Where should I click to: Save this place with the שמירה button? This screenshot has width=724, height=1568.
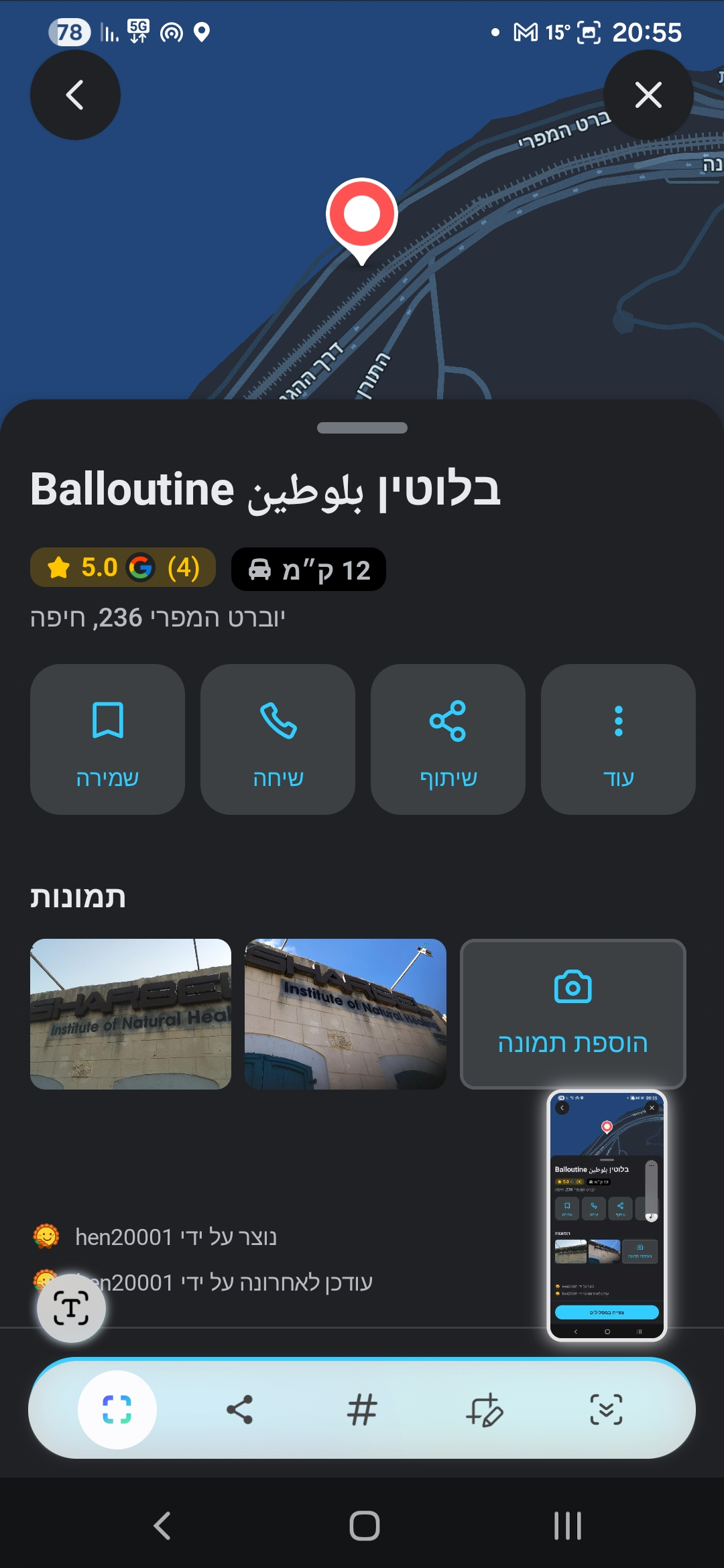pyautogui.click(x=107, y=739)
